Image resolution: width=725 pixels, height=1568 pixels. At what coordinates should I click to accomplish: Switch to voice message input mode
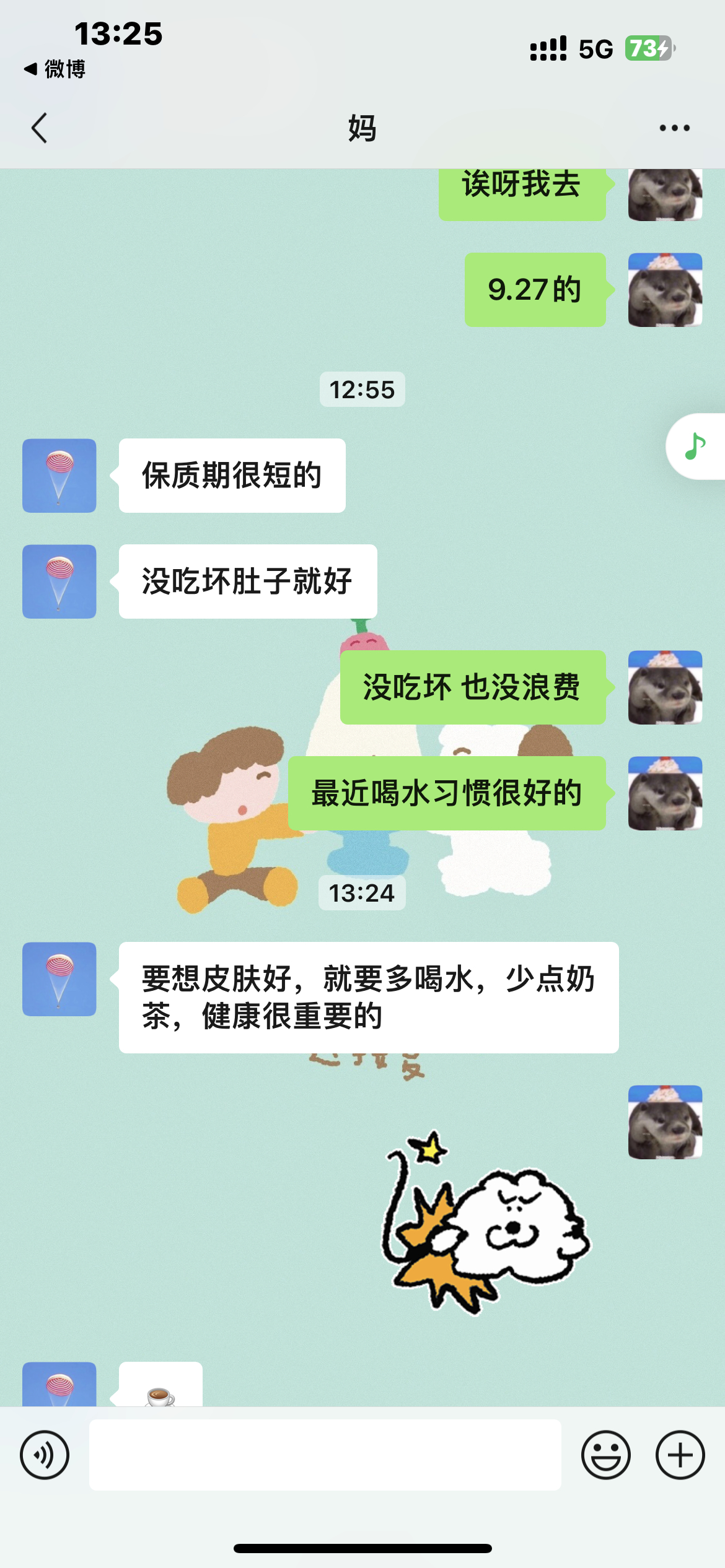[x=43, y=1453]
